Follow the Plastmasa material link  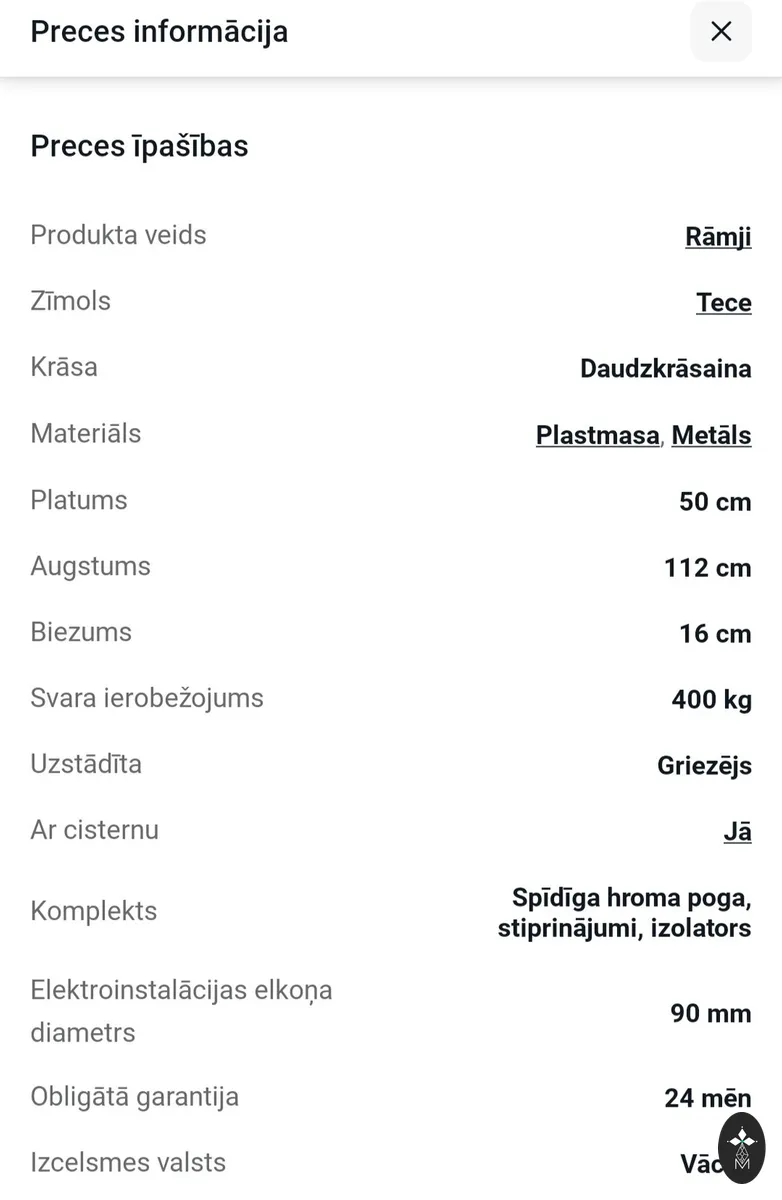[598, 435]
